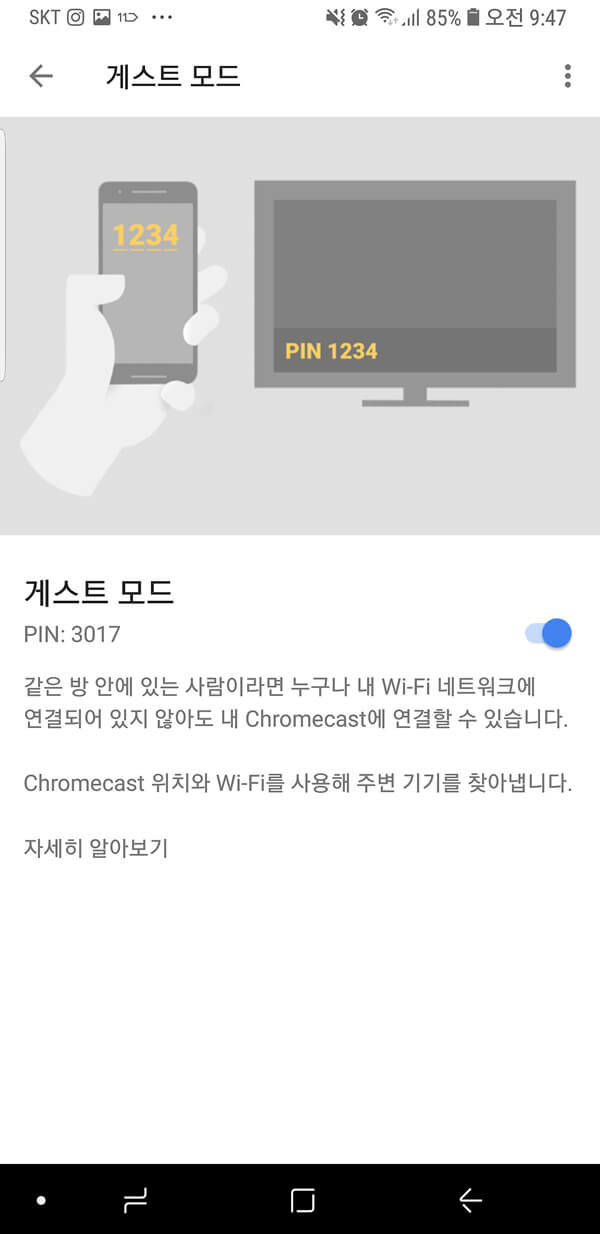Tap the system back button at the bottom
Viewport: 600px width, 1234px height.
coord(470,1201)
